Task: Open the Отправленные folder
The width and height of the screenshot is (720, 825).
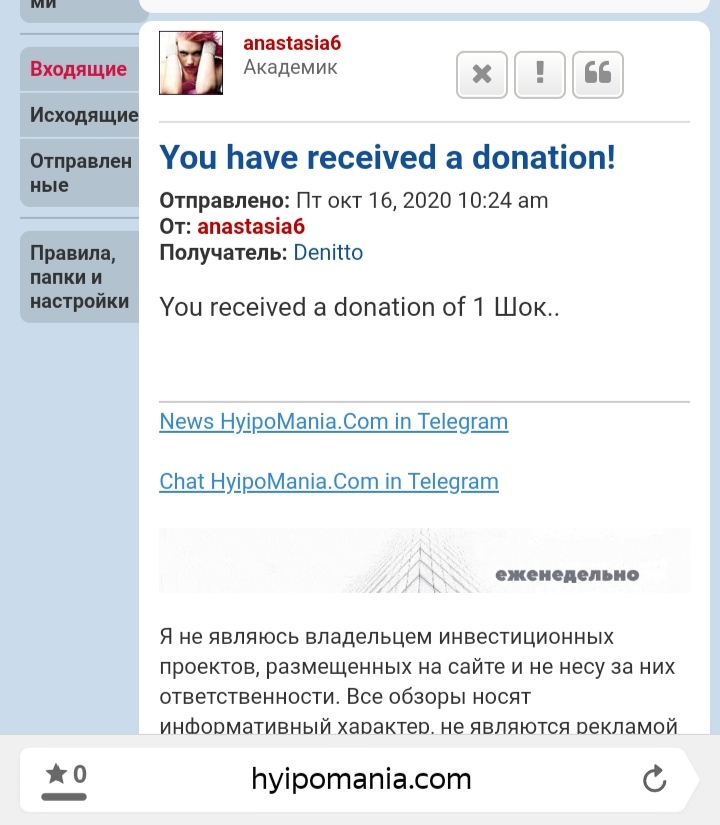Action: [80, 173]
